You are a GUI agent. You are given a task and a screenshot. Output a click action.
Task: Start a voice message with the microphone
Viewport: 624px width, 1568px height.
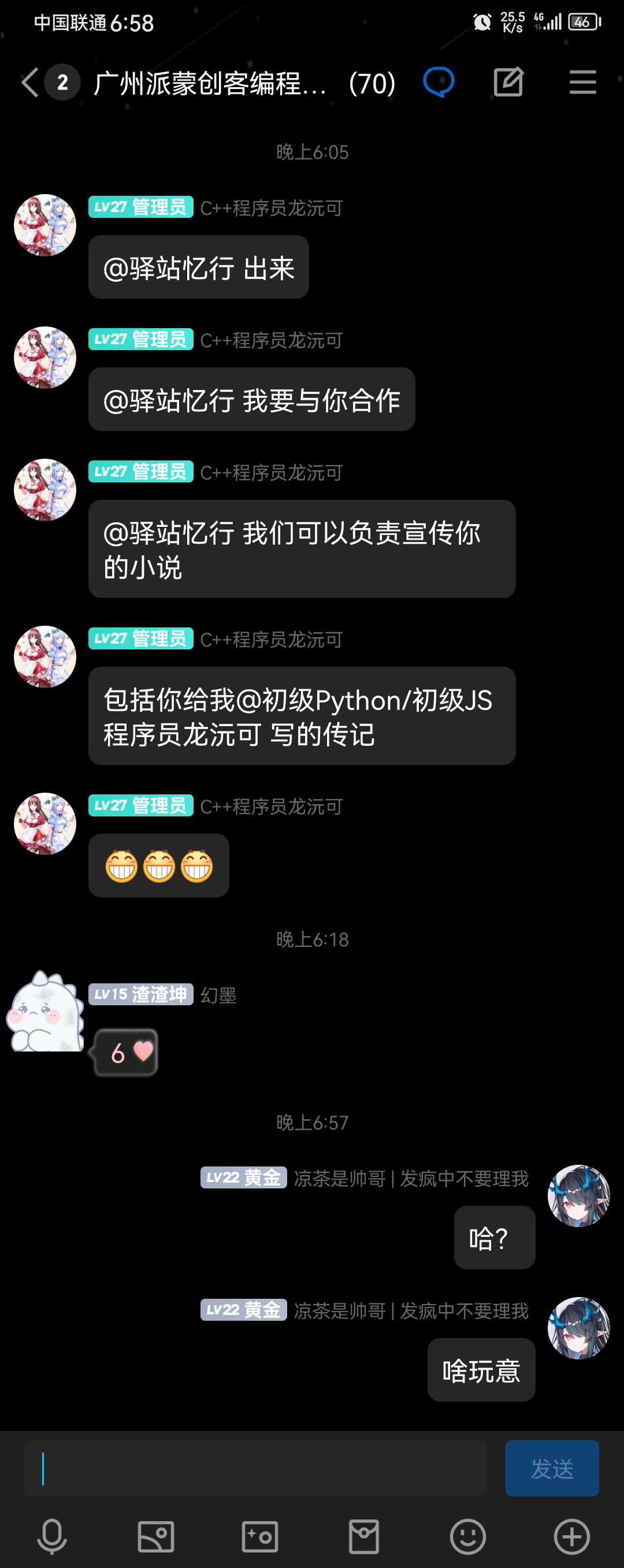click(x=53, y=1536)
